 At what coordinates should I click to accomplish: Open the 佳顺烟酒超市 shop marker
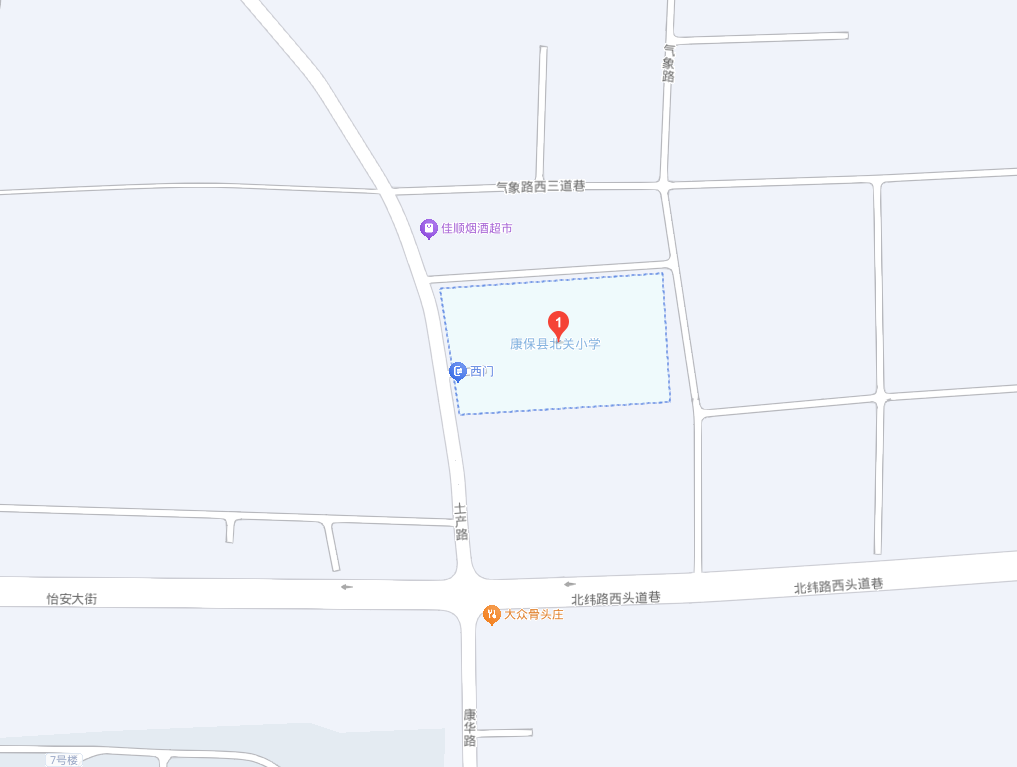(x=429, y=229)
